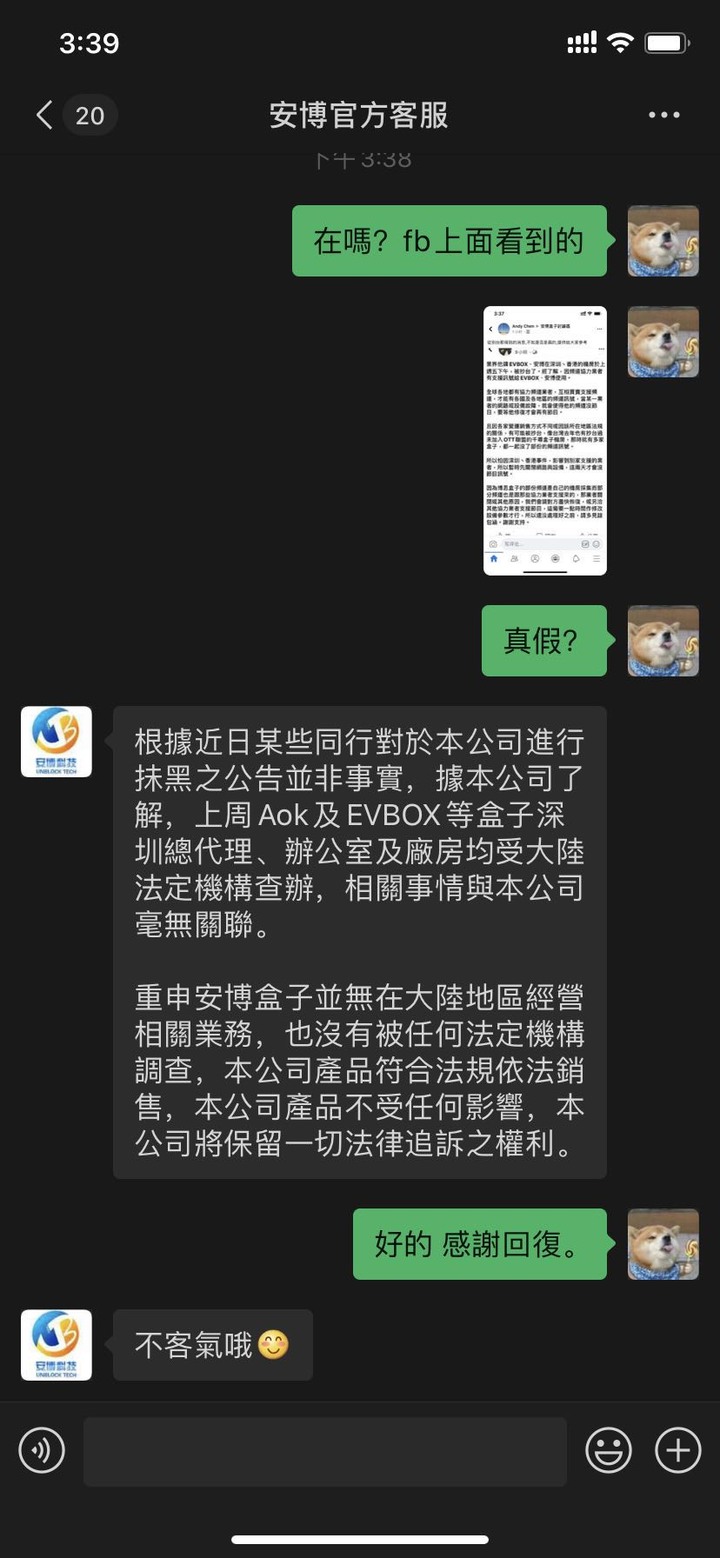Open 安博官方客服 avatar beside 不客氣哦
Screen dimensions: 720x1558
coord(56,1345)
